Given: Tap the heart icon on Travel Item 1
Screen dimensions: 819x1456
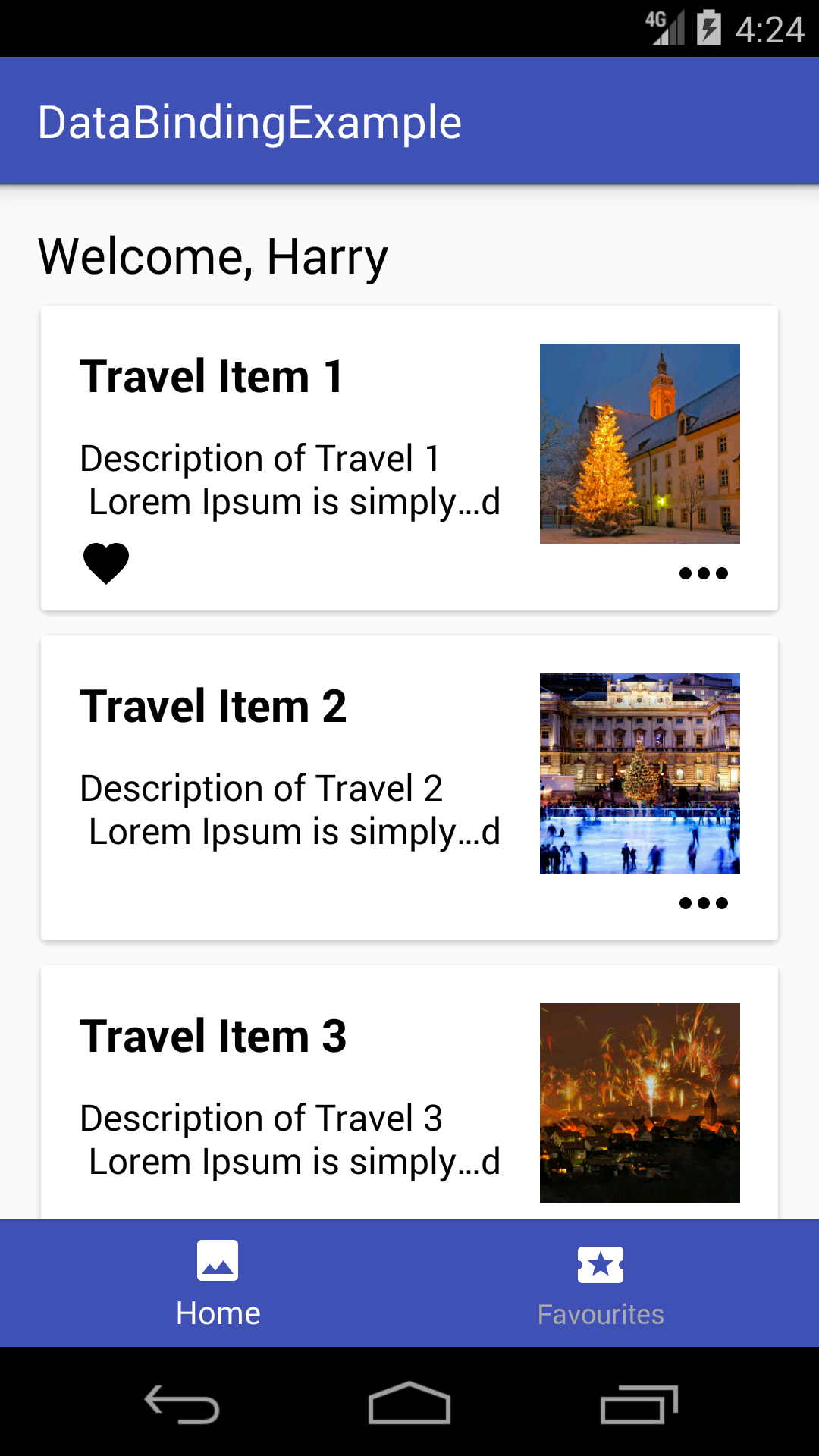Looking at the screenshot, I should tap(105, 563).
